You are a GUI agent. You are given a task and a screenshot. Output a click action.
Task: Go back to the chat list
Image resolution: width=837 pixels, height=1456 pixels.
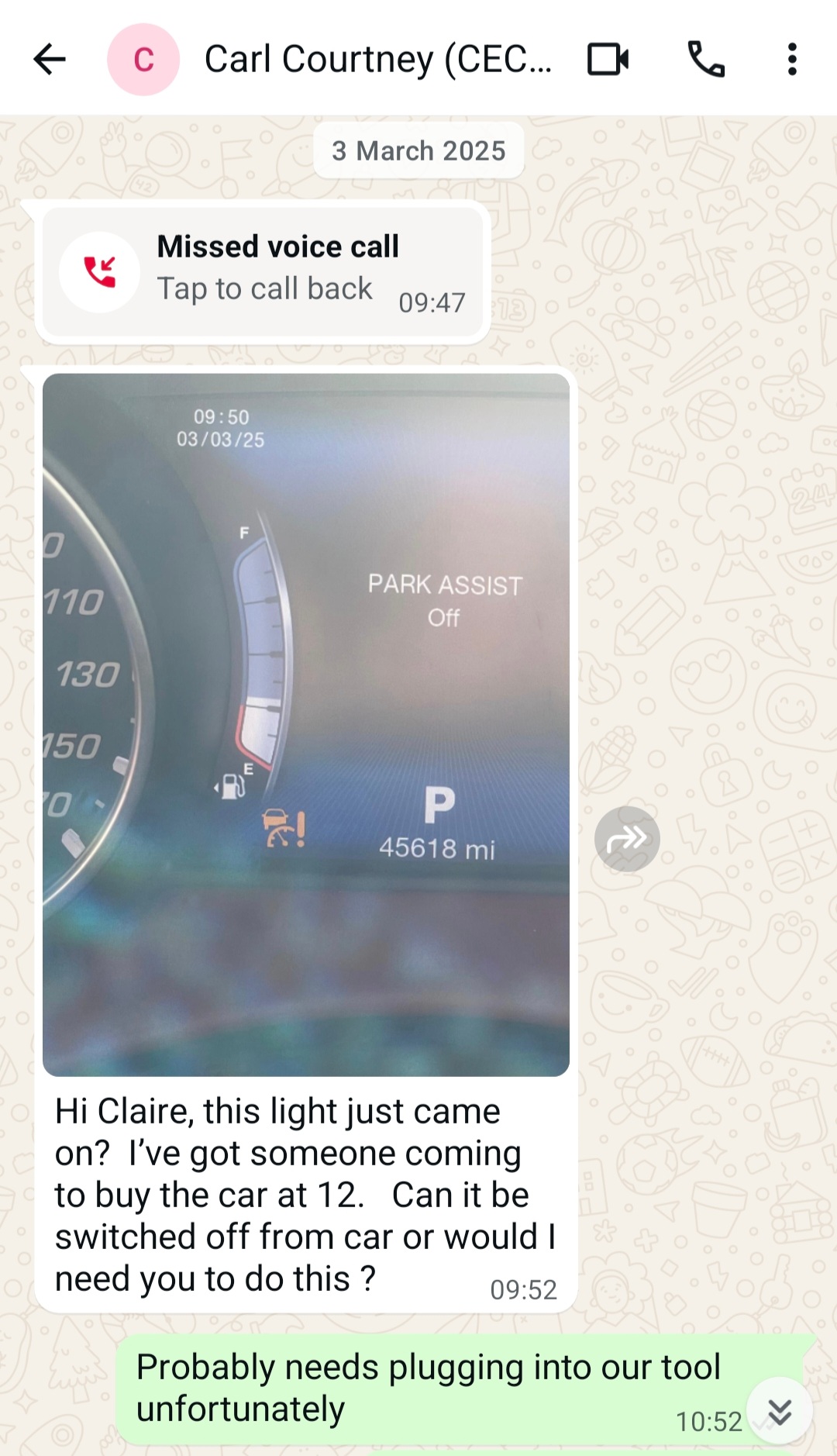click(50, 60)
